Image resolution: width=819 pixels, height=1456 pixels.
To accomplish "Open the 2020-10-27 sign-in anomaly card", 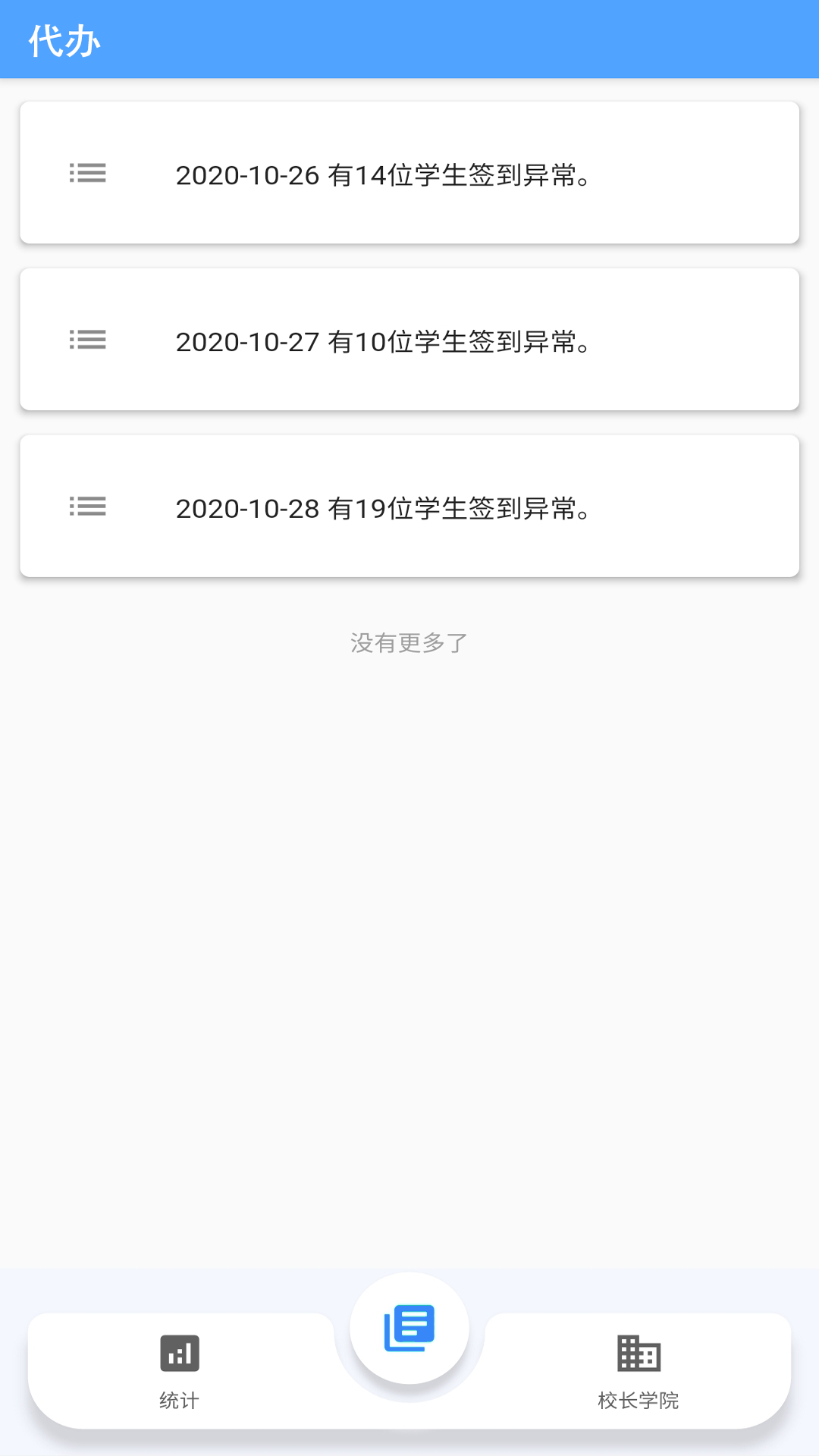I will [409, 340].
